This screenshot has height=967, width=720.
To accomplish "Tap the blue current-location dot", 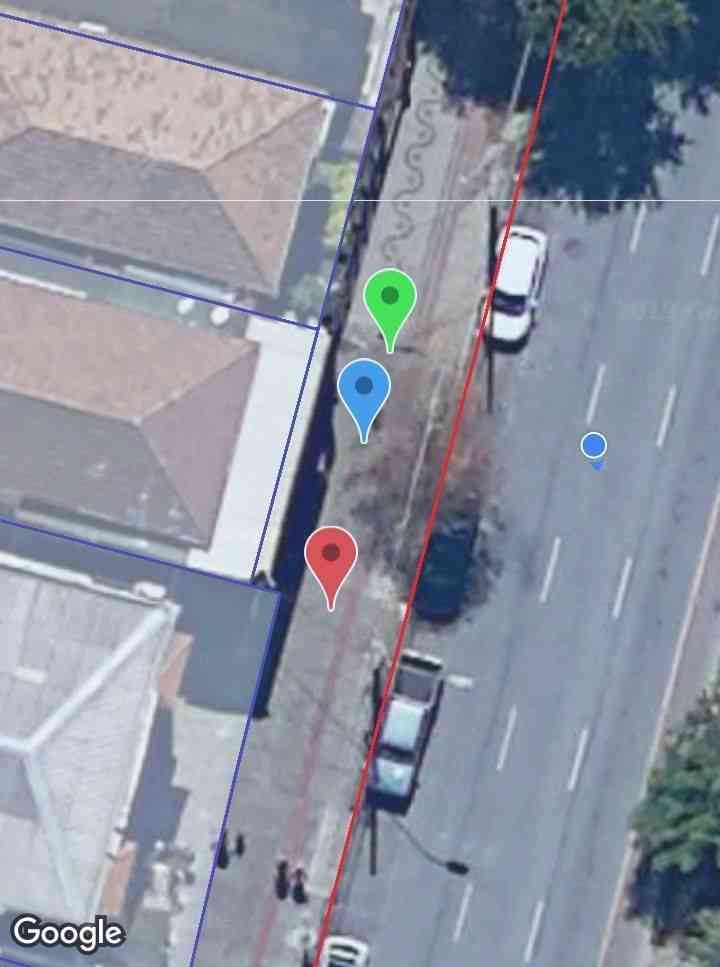I will pyautogui.click(x=594, y=445).
